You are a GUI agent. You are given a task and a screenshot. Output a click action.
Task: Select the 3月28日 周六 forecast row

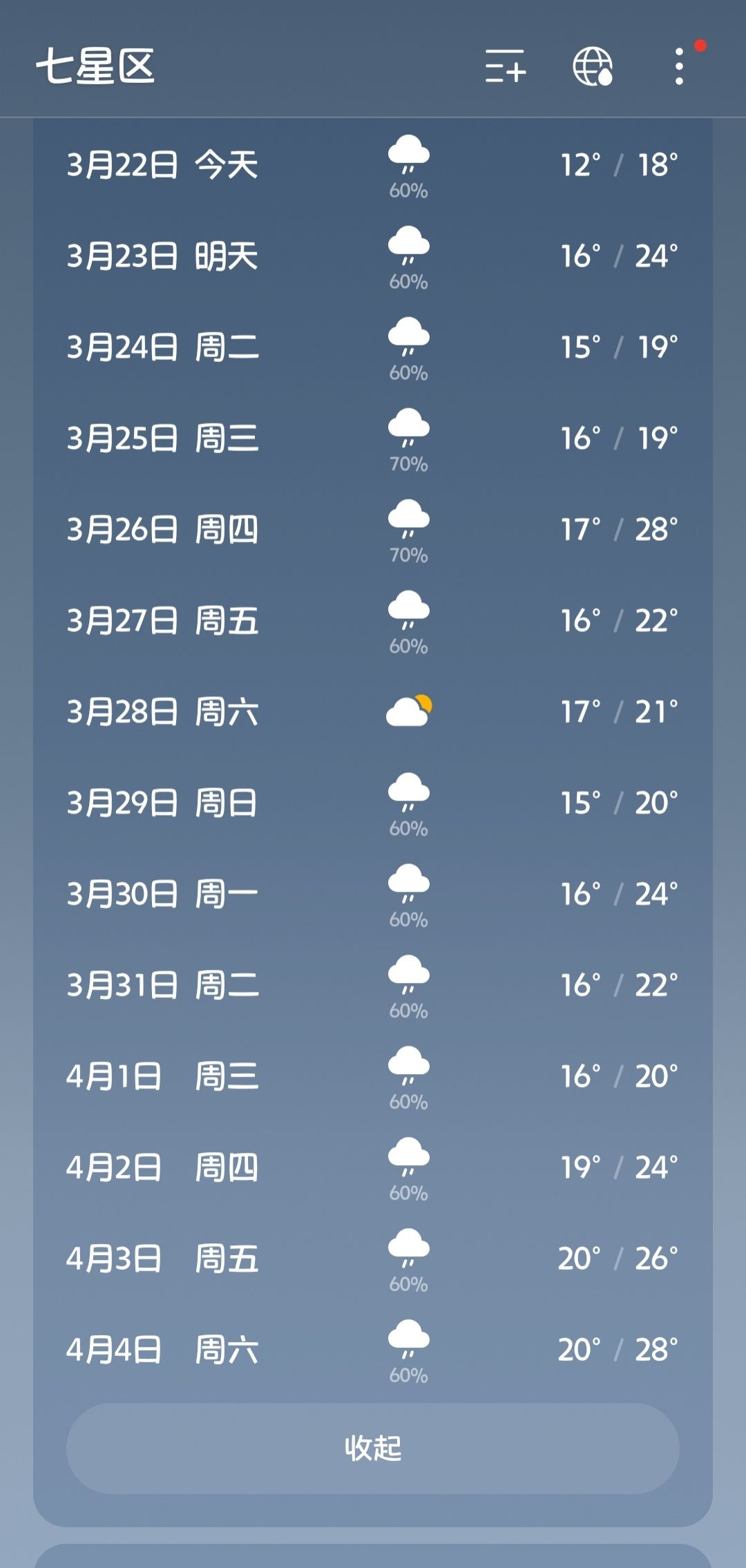373,712
